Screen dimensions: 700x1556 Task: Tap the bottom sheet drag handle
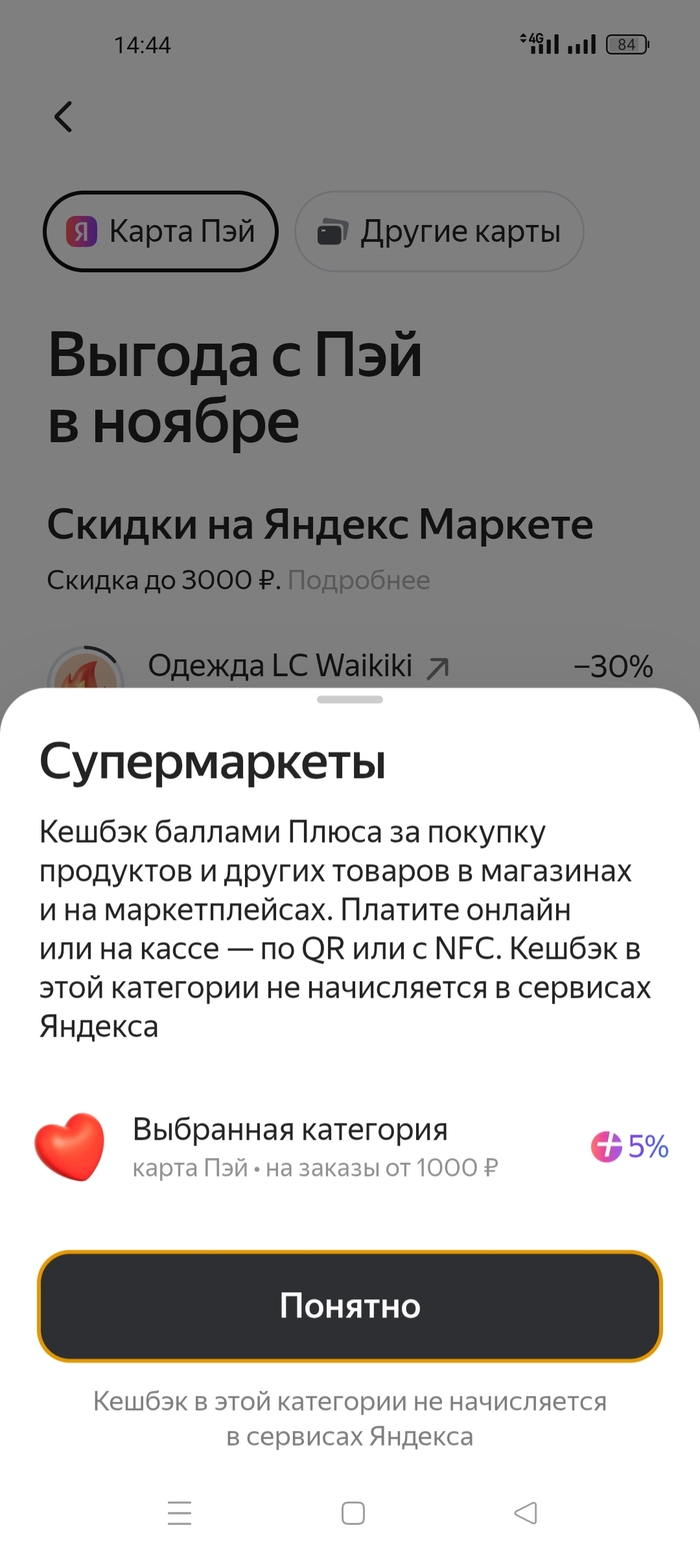coord(350,699)
